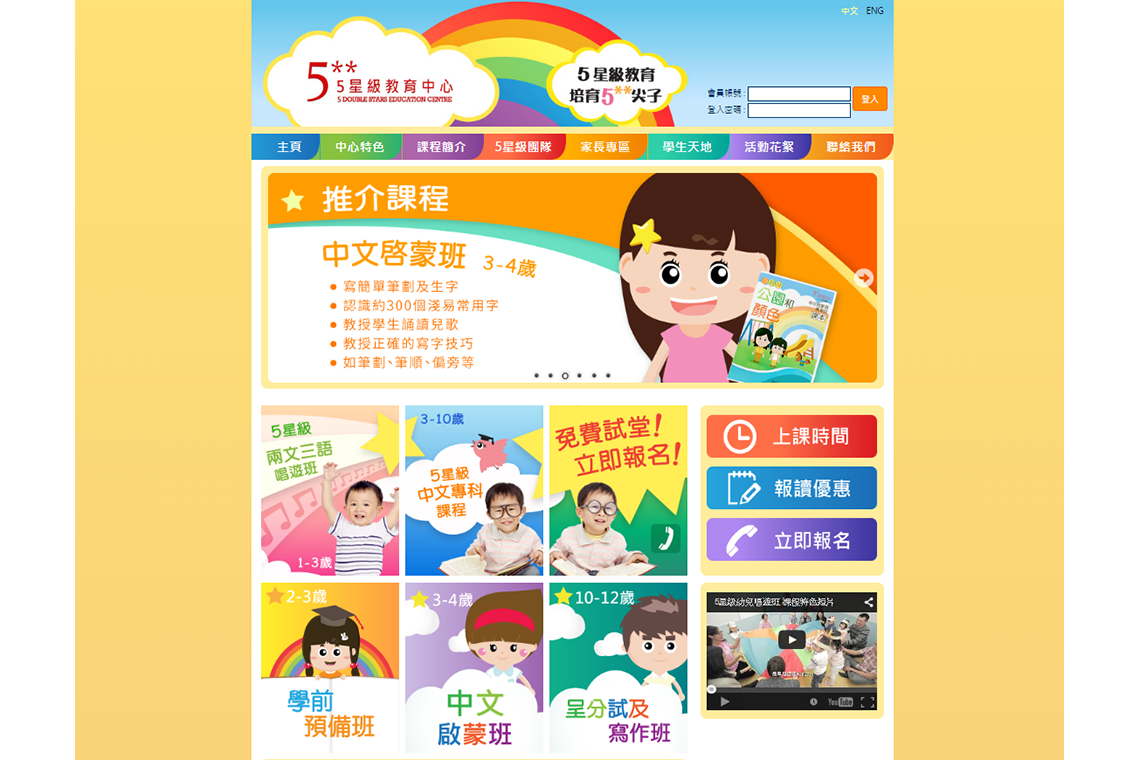The height and width of the screenshot is (760, 1140).
Task: Switch language to ENG
Action: coord(875,11)
